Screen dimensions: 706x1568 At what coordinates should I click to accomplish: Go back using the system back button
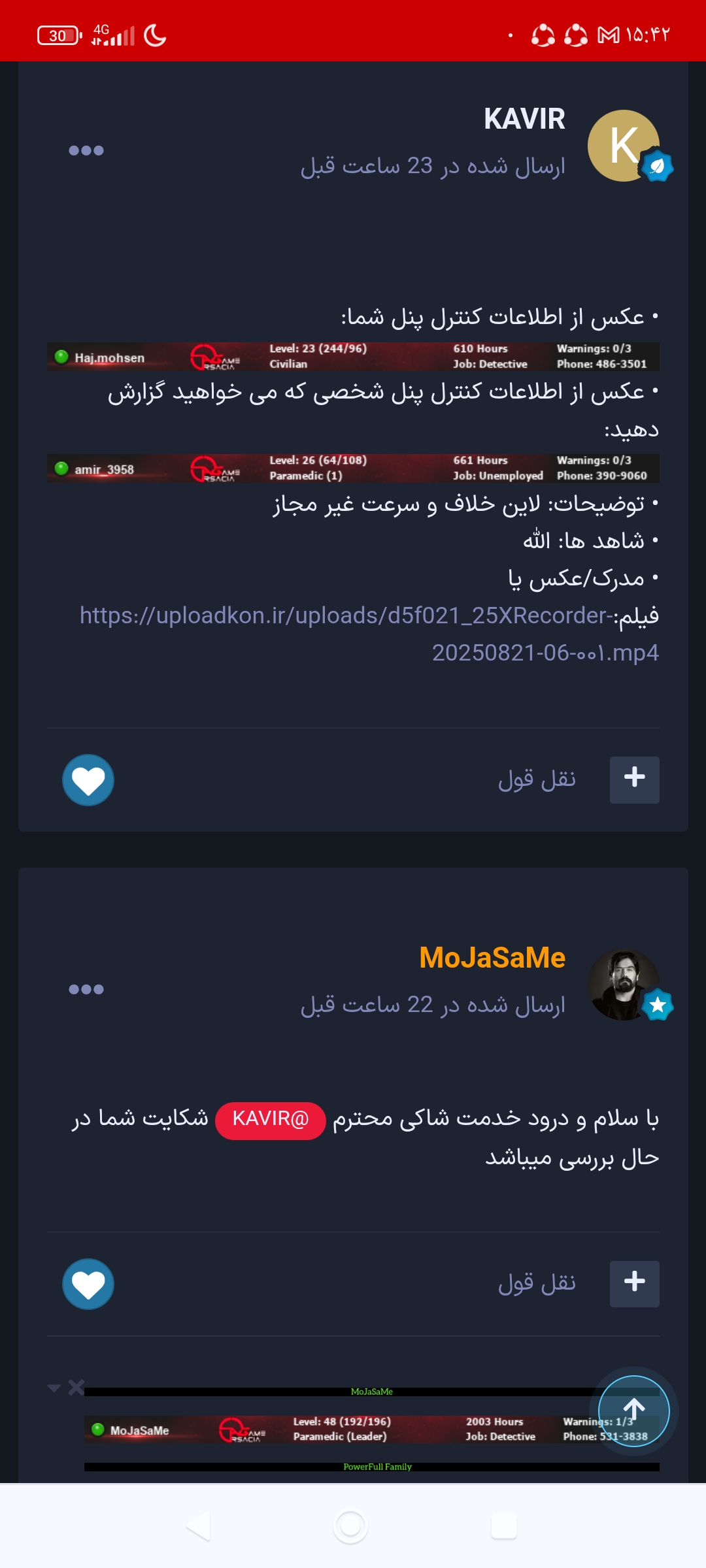click(x=198, y=1526)
